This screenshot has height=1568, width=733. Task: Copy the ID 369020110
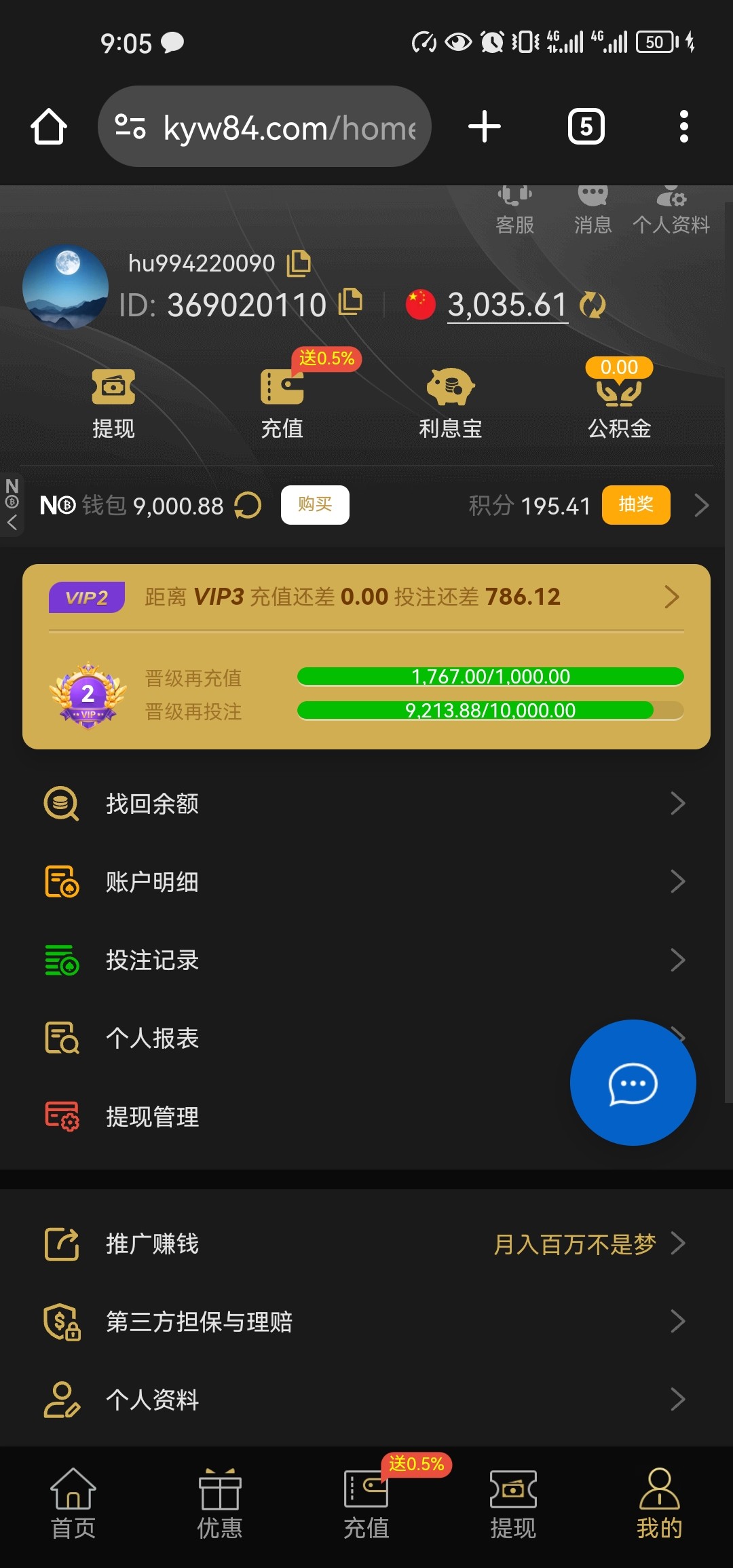pyautogui.click(x=350, y=302)
